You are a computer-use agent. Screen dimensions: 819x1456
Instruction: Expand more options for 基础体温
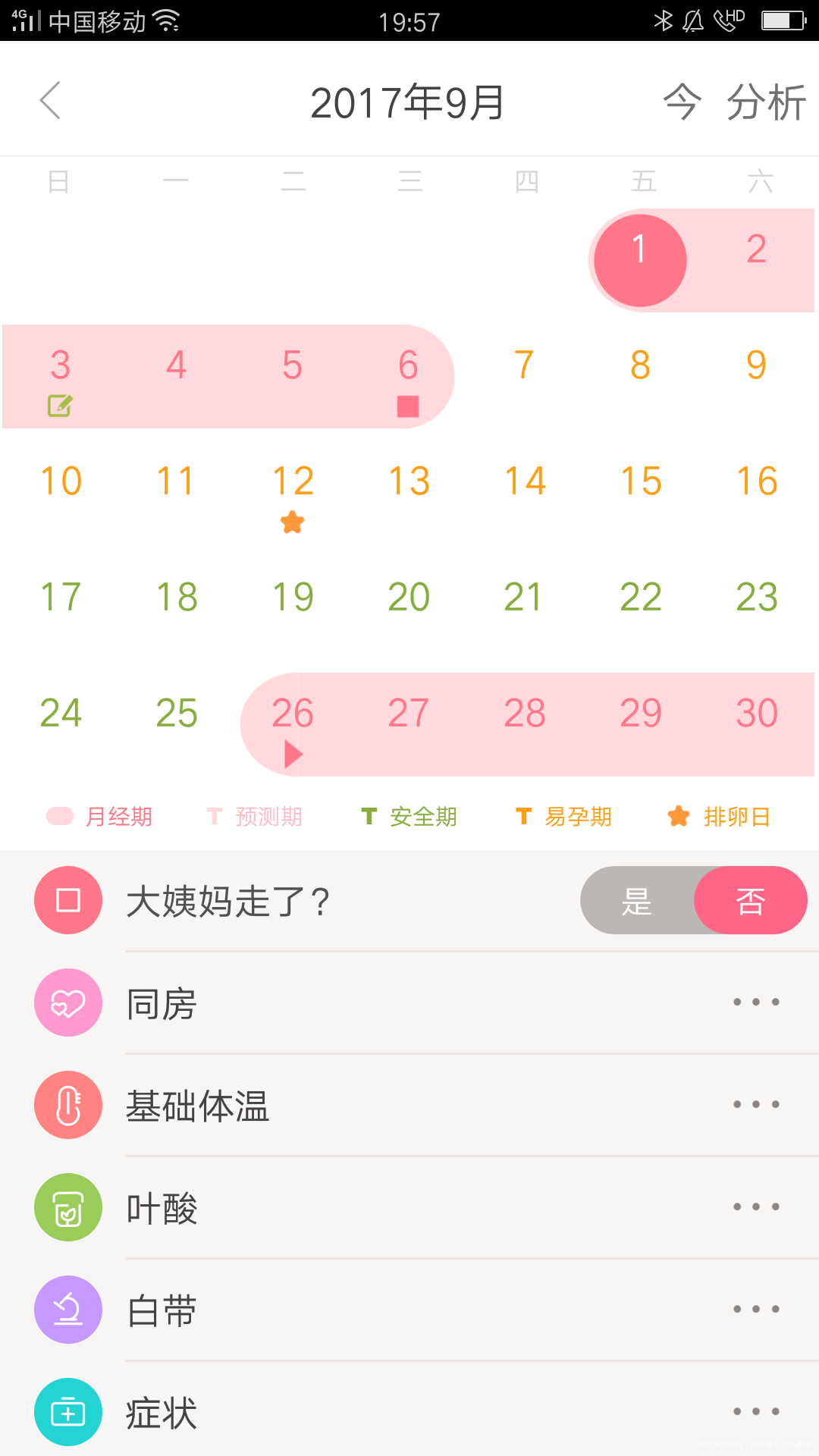coord(755,1105)
